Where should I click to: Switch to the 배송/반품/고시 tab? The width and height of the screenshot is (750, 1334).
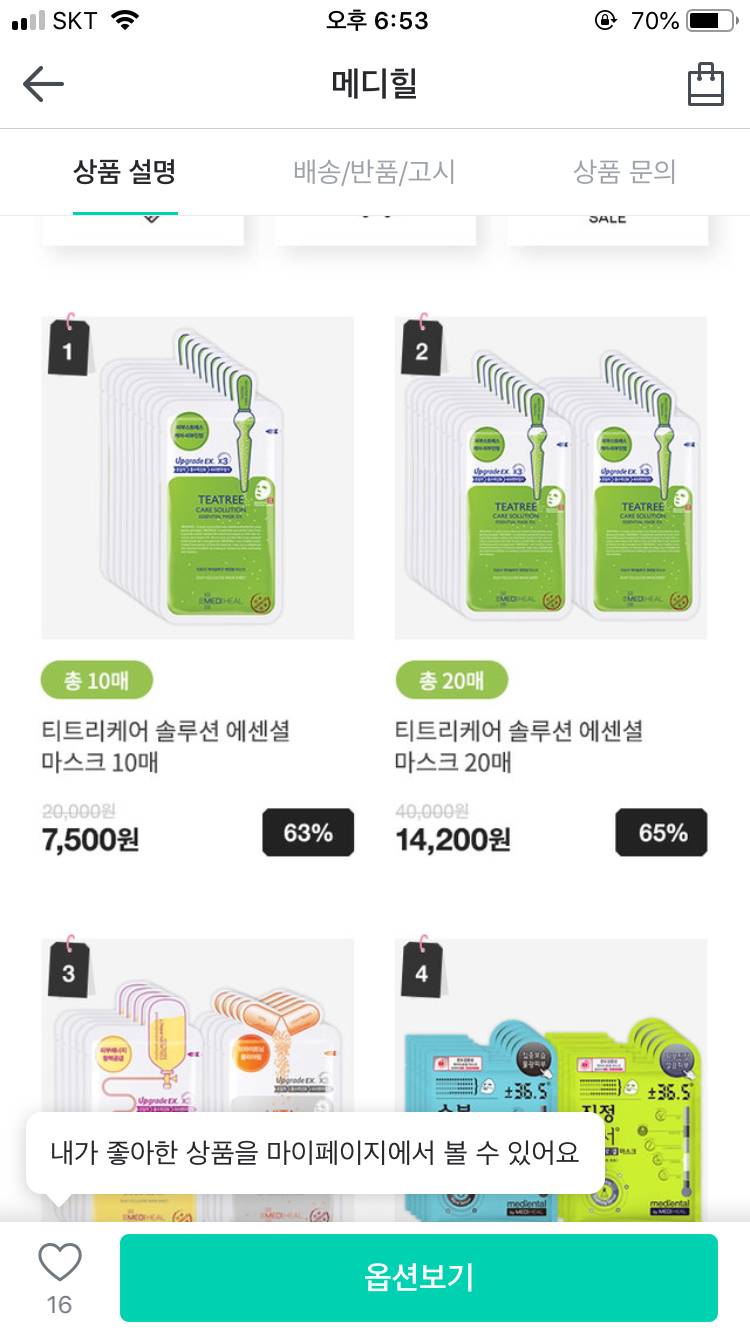click(x=374, y=171)
